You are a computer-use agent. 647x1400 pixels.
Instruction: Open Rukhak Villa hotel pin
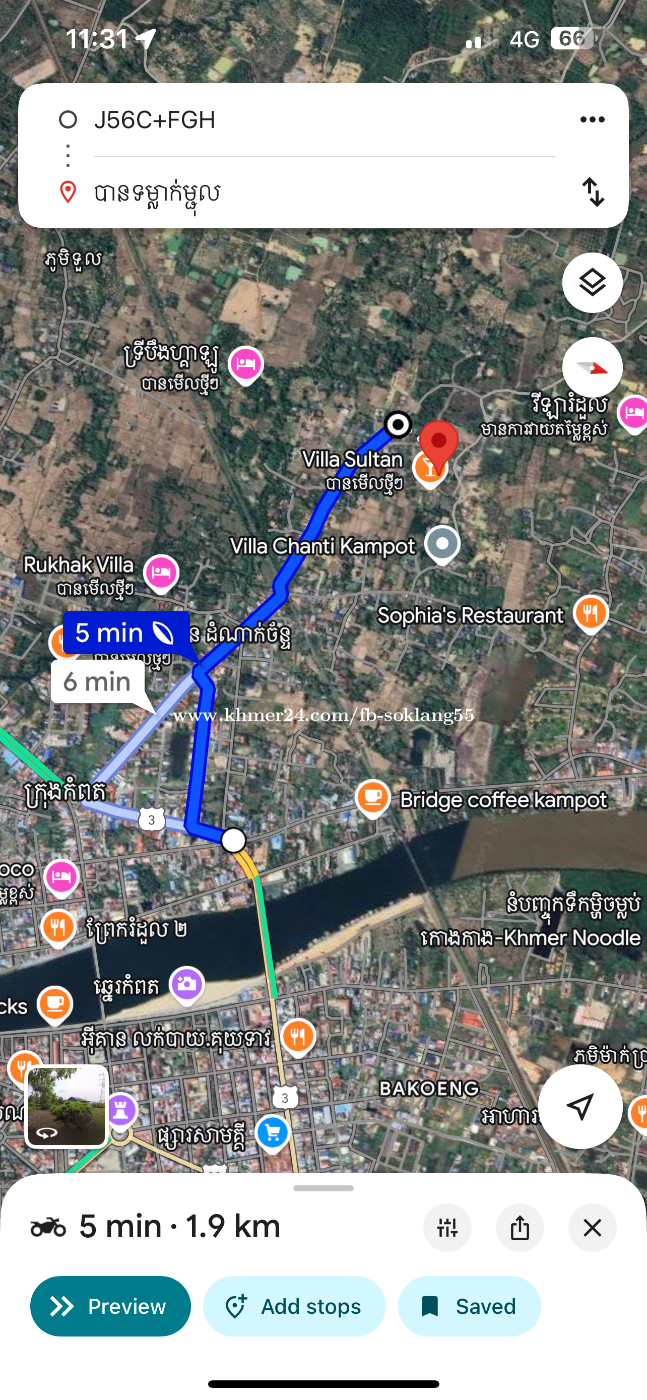pos(160,573)
